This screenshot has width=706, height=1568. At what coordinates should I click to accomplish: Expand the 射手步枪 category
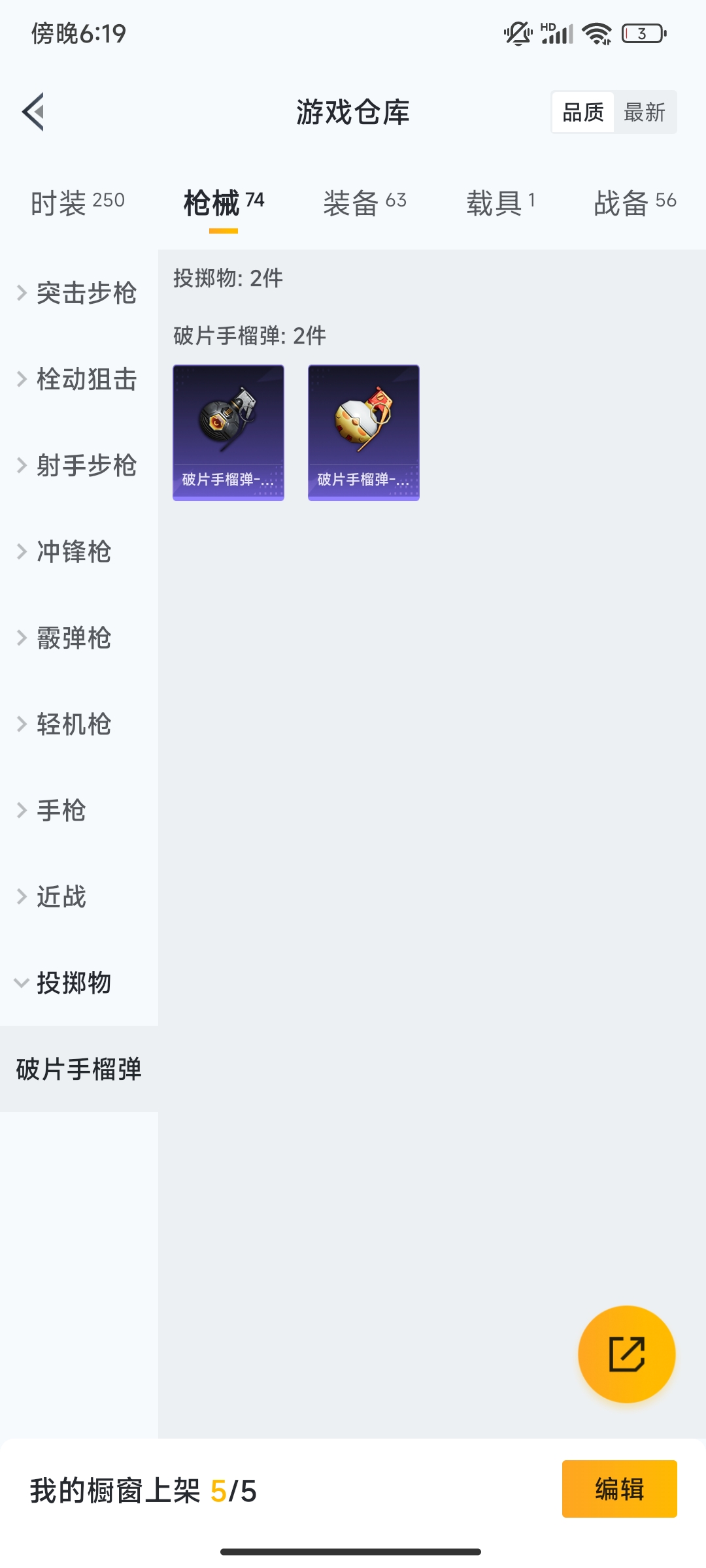pyautogui.click(x=78, y=465)
